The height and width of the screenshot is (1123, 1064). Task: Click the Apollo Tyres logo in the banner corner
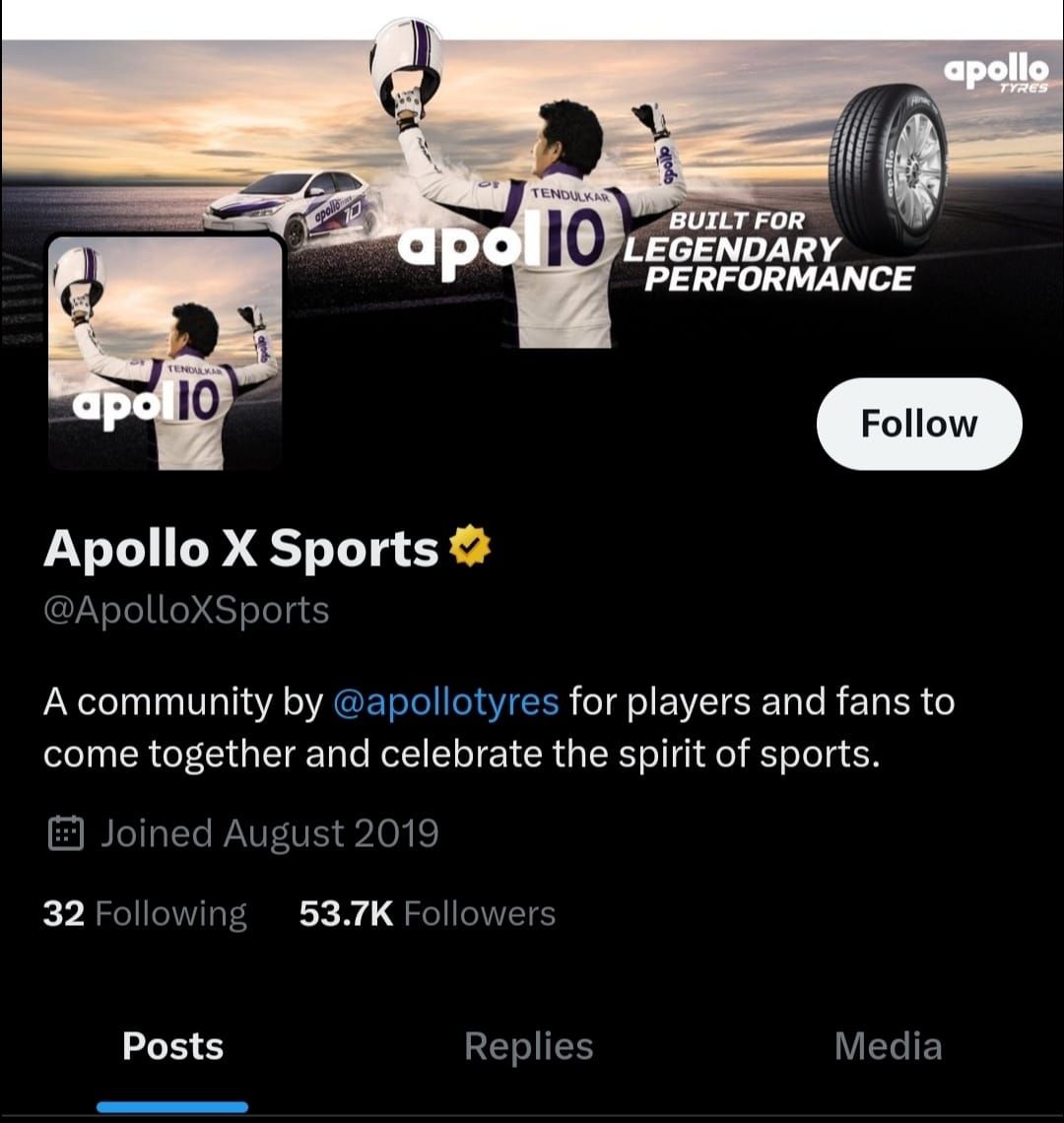995,74
